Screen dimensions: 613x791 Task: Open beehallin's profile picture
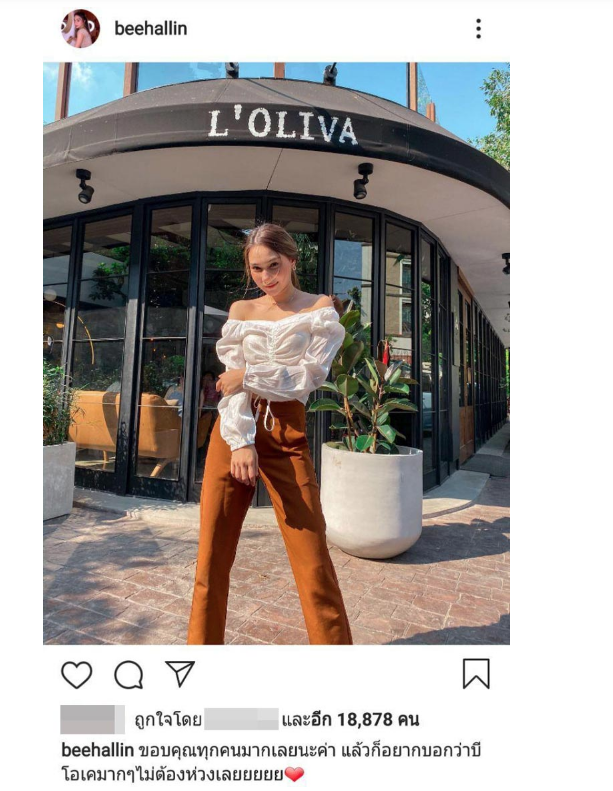[80, 29]
